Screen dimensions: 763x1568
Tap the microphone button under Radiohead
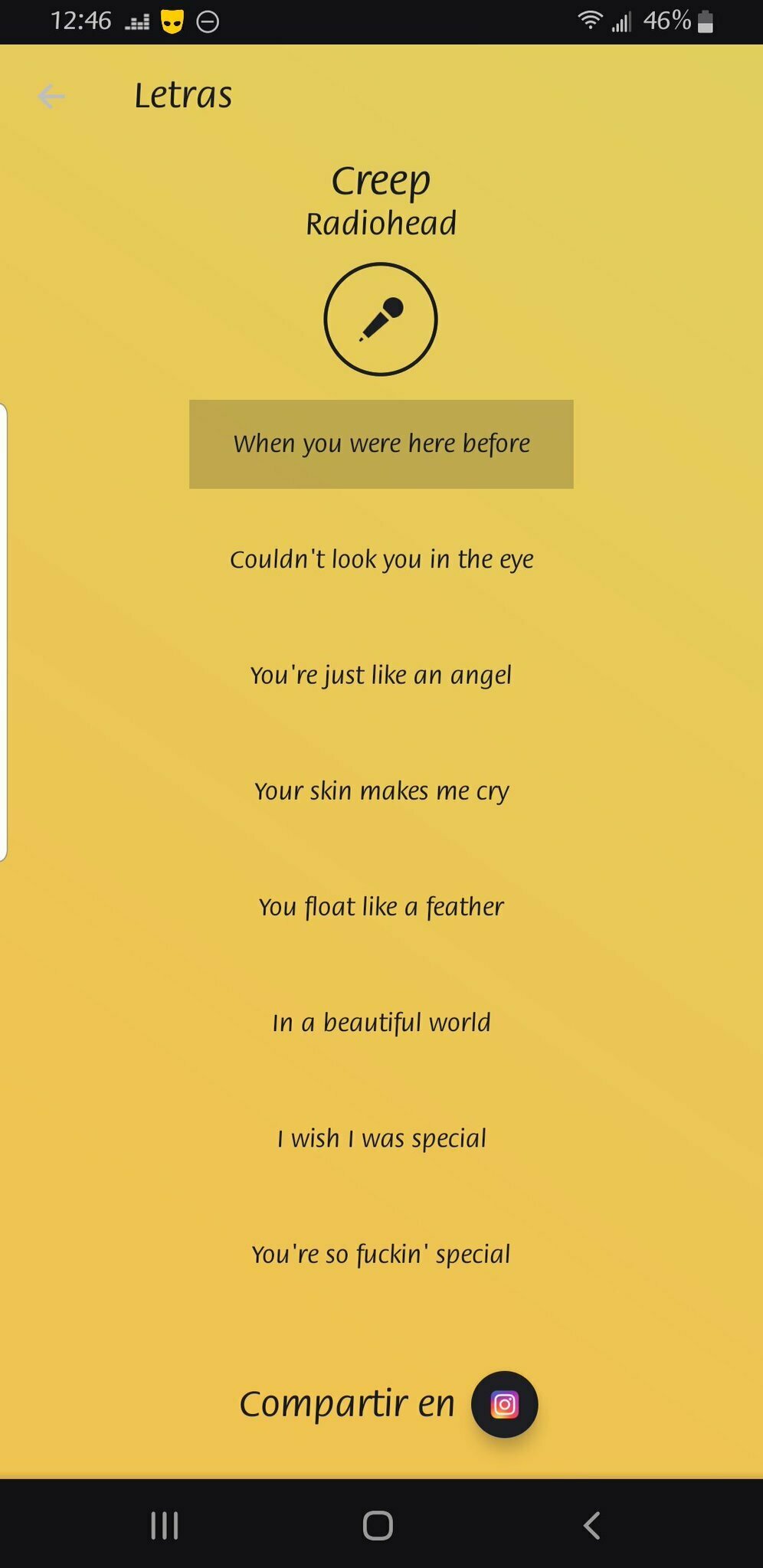pos(381,319)
